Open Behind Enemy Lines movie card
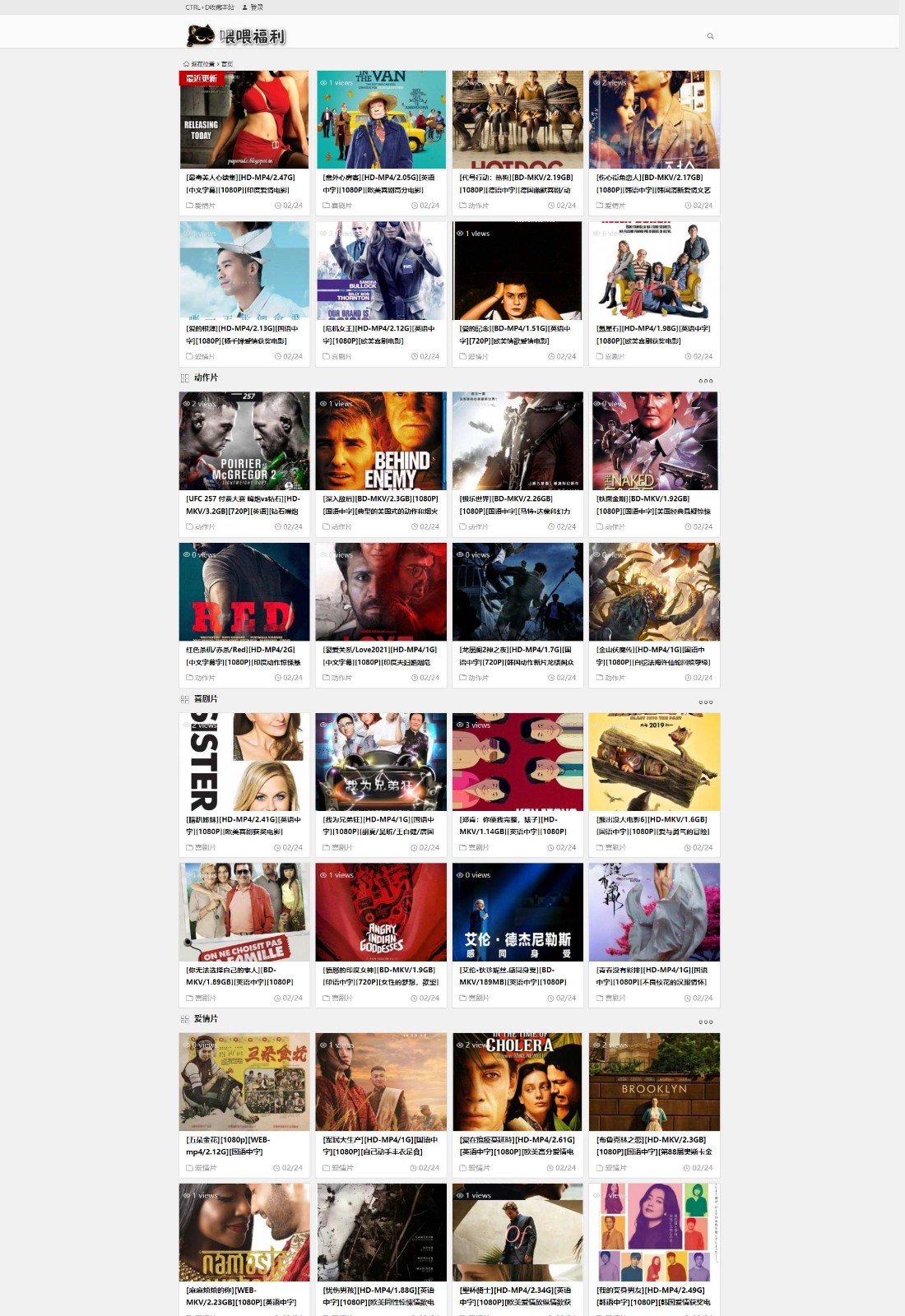The height and width of the screenshot is (1316, 905). pos(381,442)
